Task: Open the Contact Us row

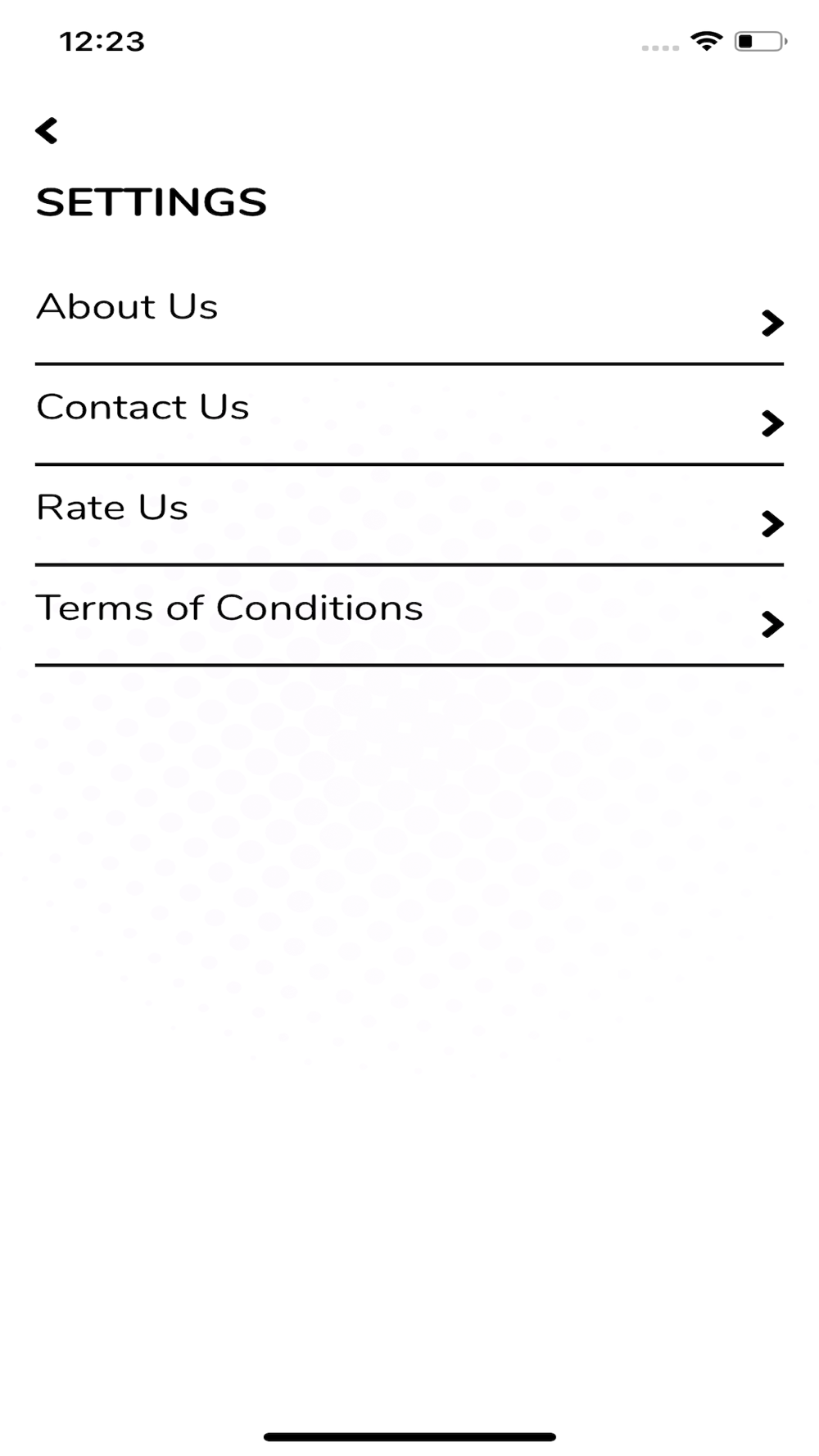Action: coord(143,408)
